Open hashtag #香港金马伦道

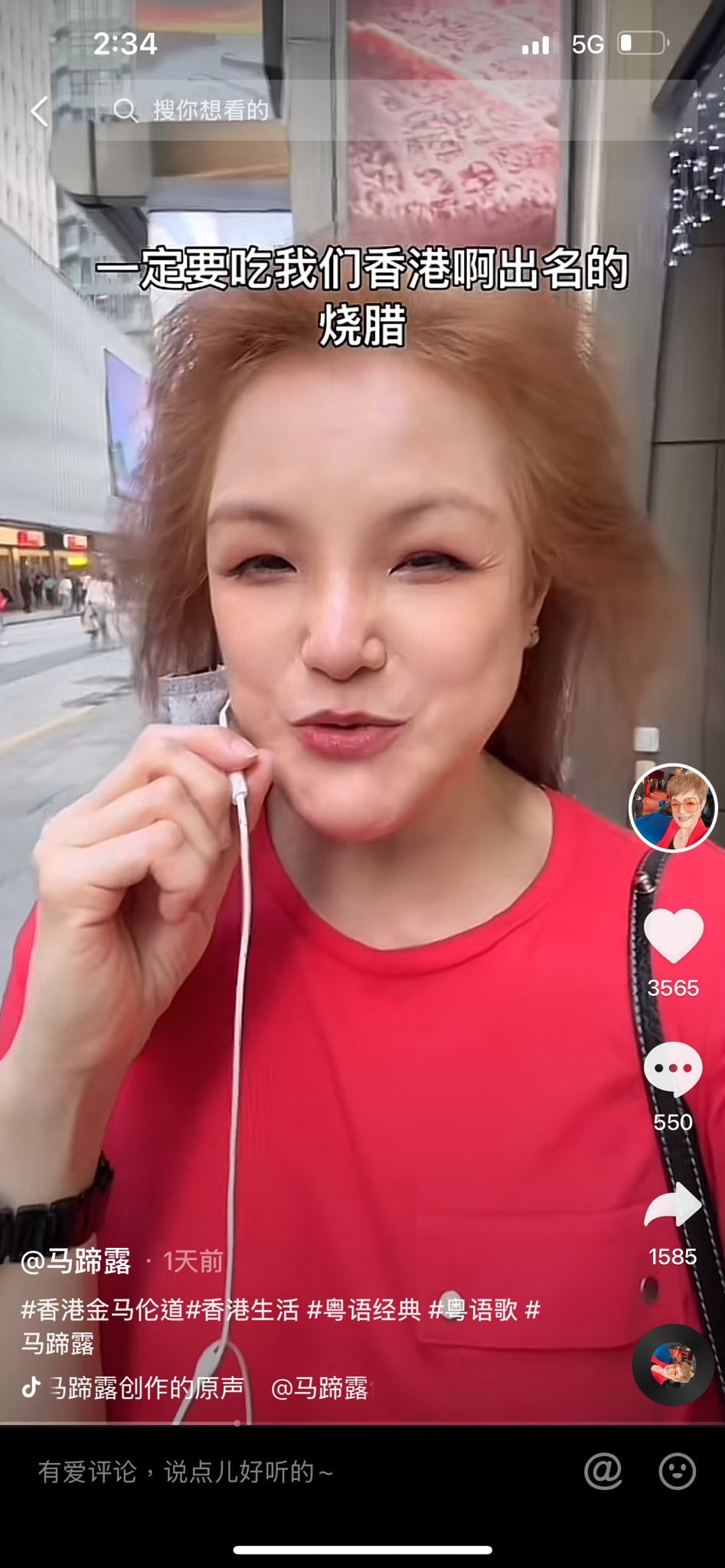(x=103, y=1310)
